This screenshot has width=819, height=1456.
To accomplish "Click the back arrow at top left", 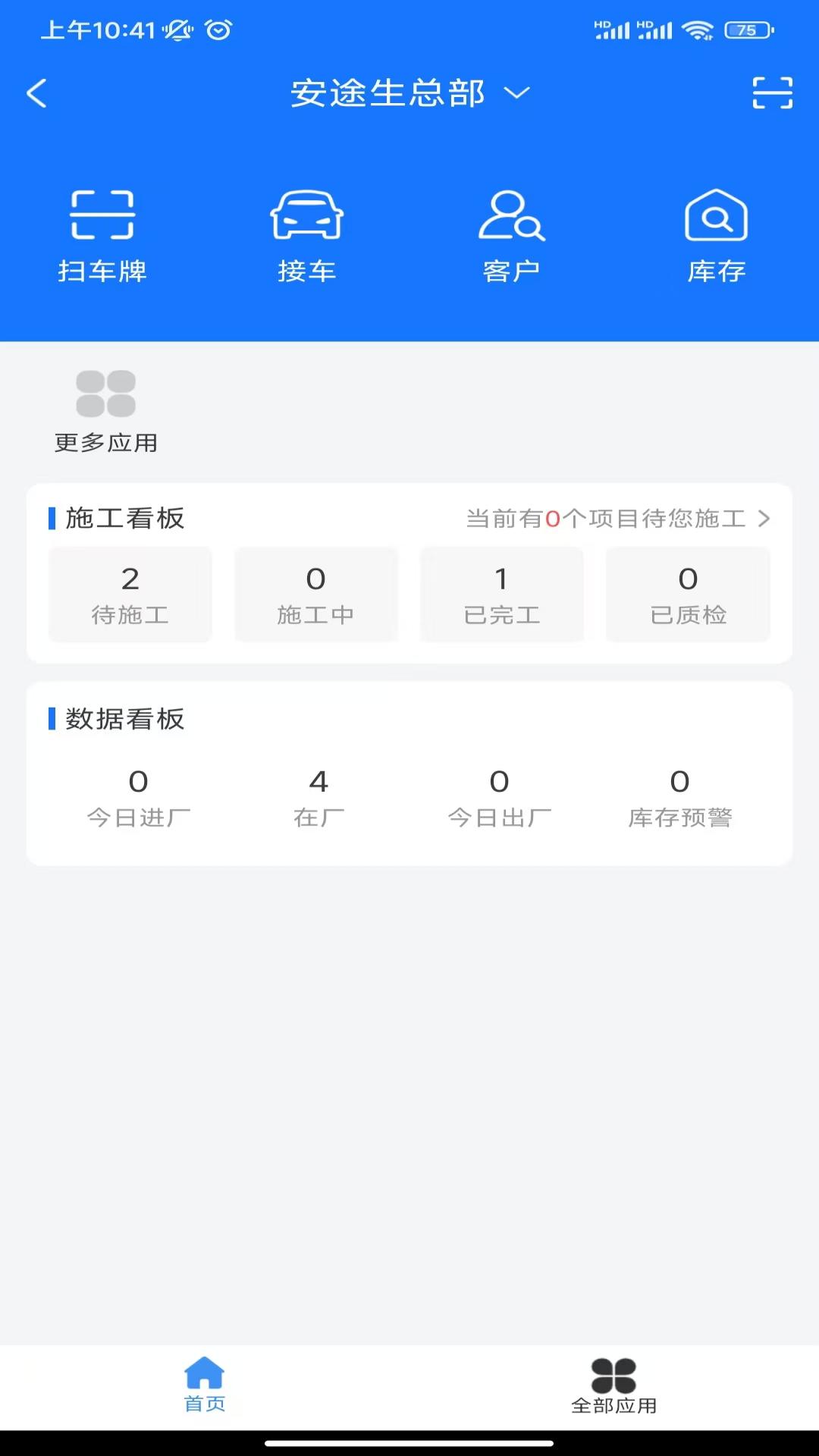I will (37, 92).
